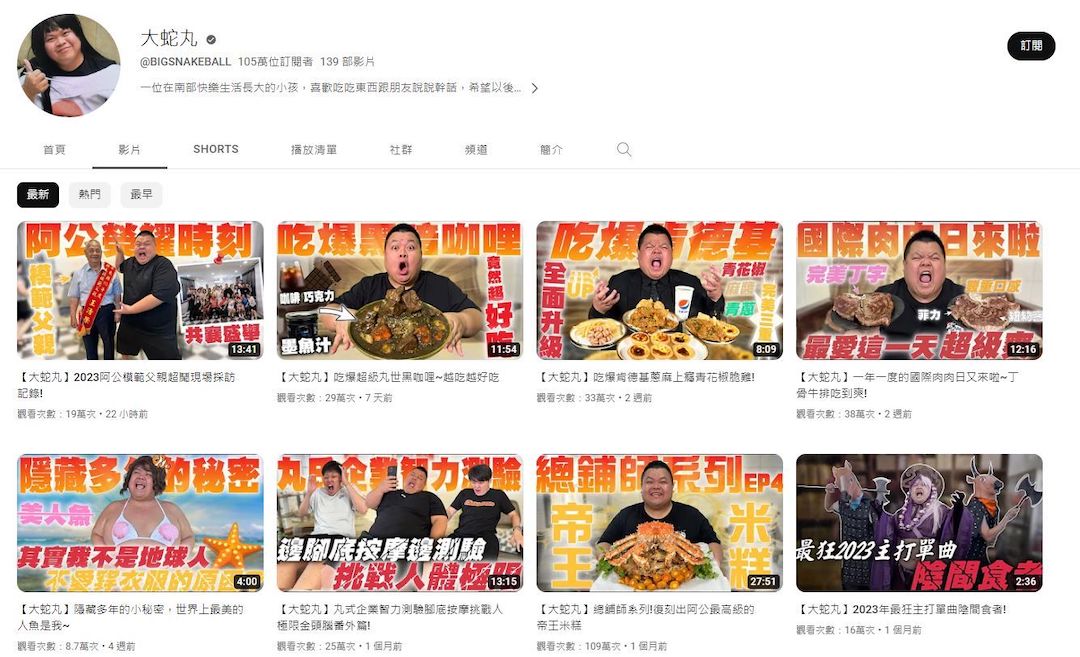Expand the channel description chevron
The height and width of the screenshot is (657, 1080).
[535, 88]
